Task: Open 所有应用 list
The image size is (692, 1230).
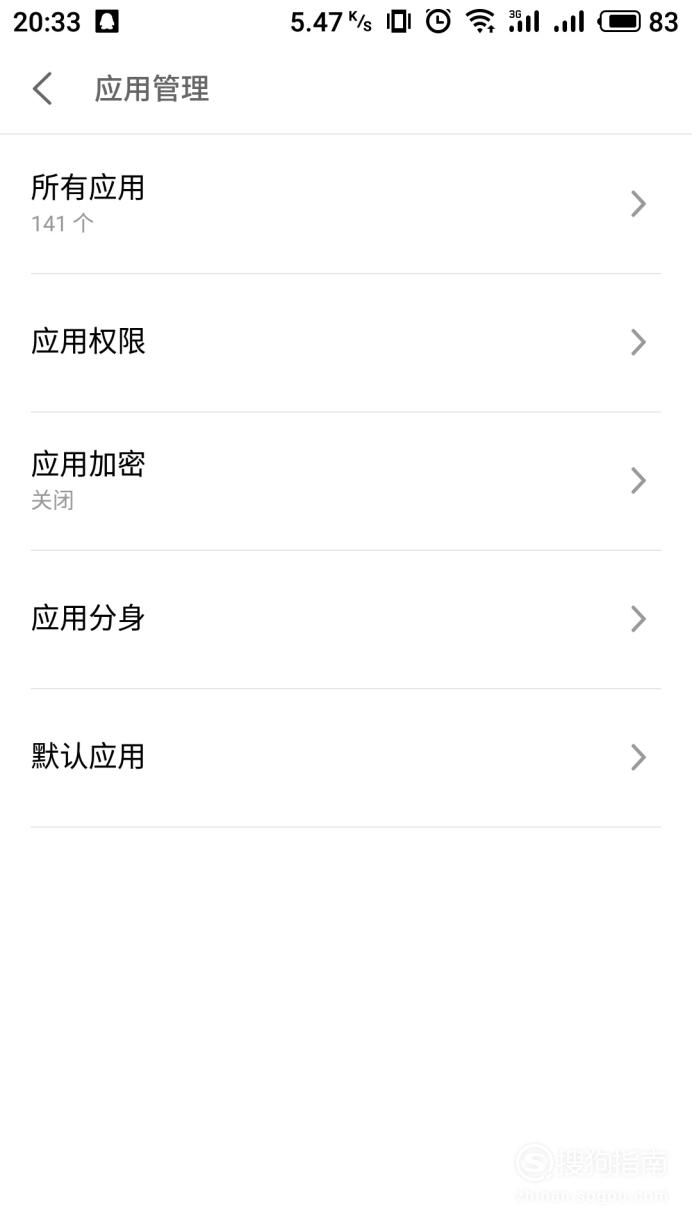Action: (346, 204)
